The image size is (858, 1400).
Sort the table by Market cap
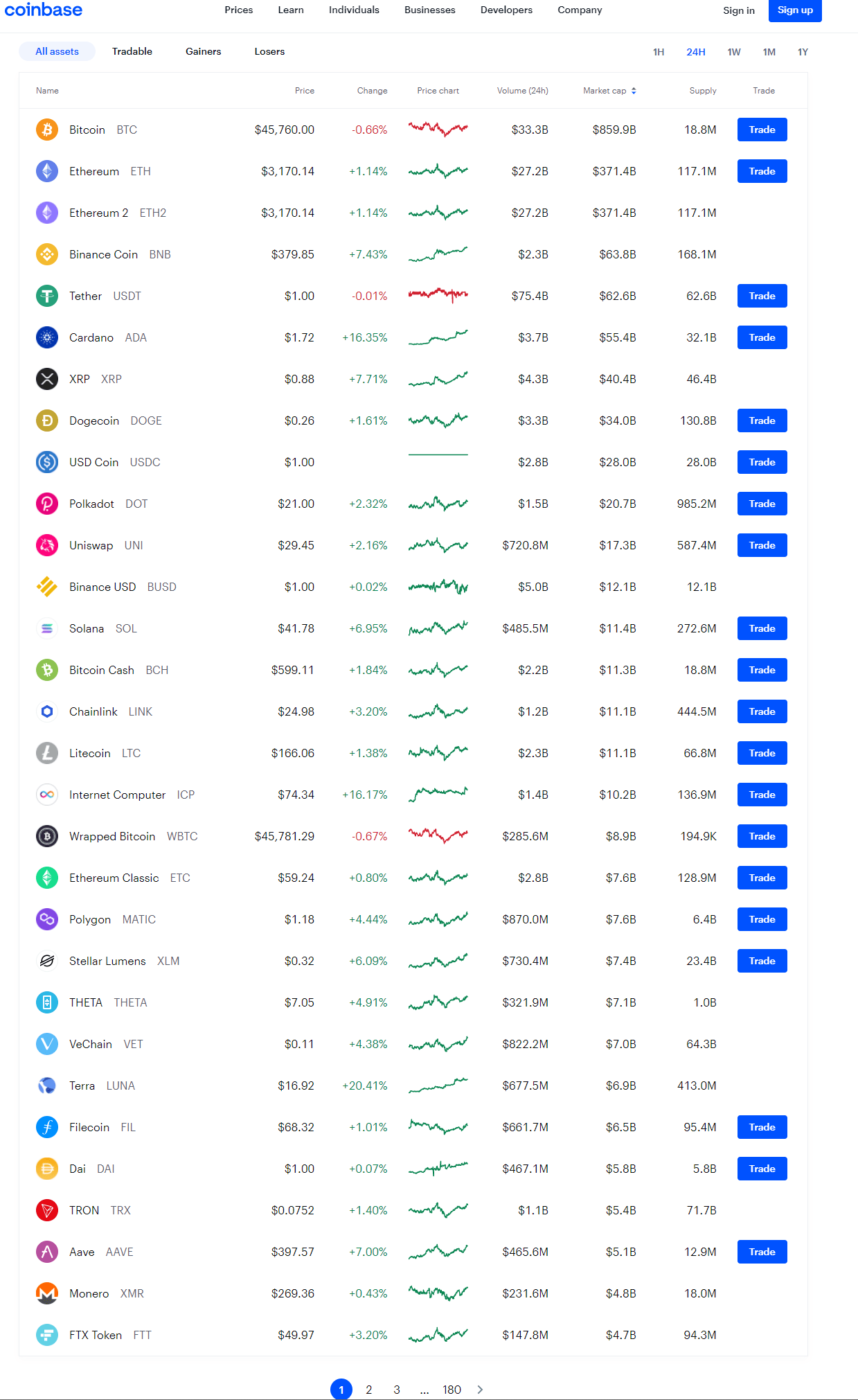(609, 91)
